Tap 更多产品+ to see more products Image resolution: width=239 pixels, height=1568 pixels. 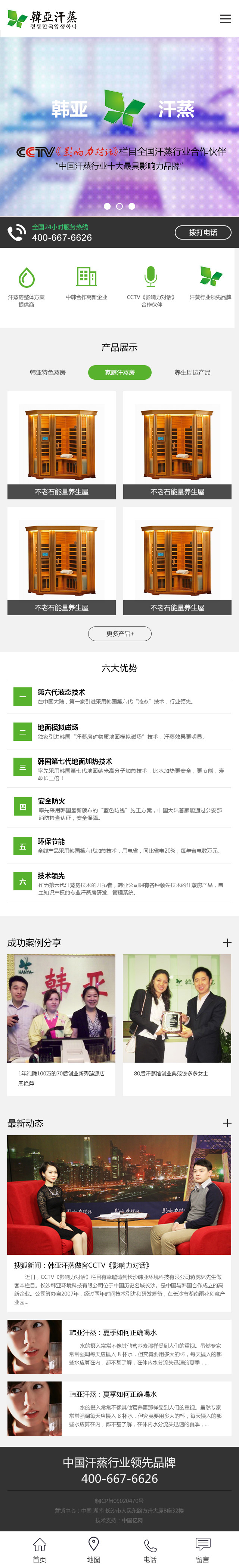coord(119,634)
